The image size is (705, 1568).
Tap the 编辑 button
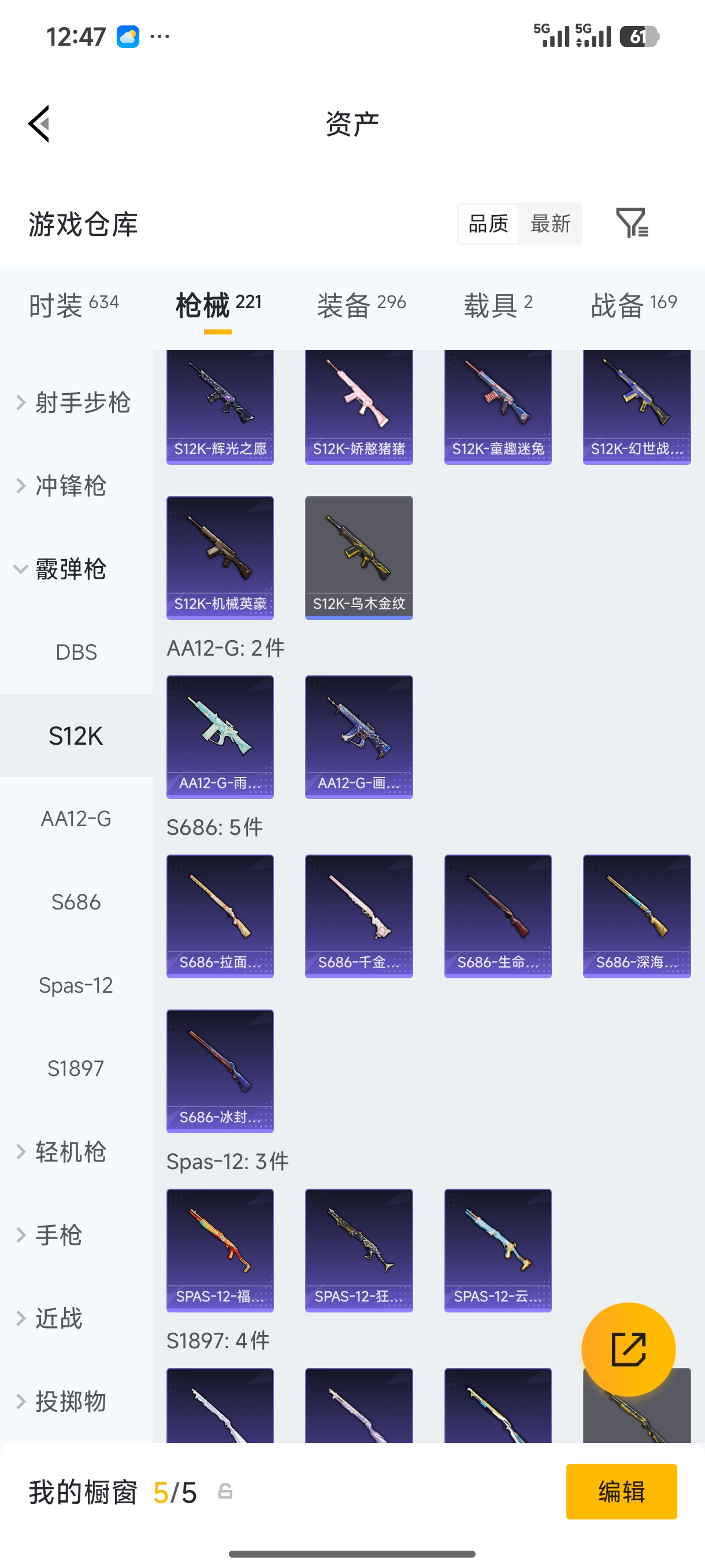(x=622, y=1492)
